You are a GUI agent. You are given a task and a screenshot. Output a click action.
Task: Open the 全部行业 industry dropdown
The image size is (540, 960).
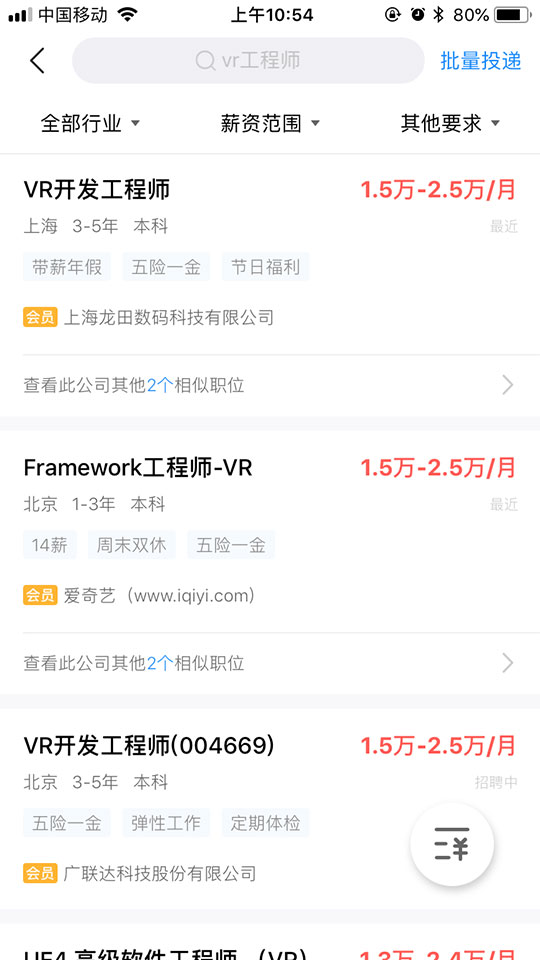[x=90, y=124]
